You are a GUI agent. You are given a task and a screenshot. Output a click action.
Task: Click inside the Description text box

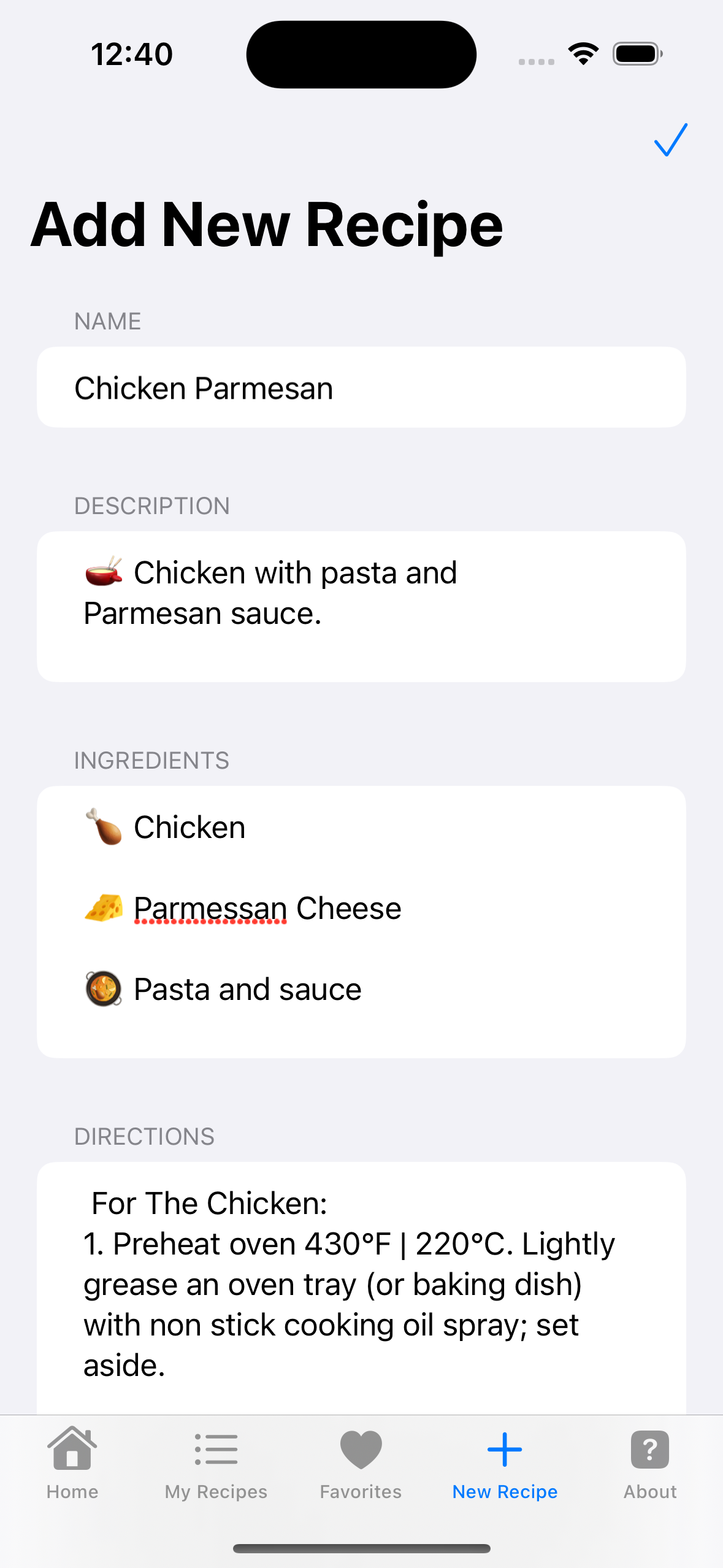(x=361, y=606)
